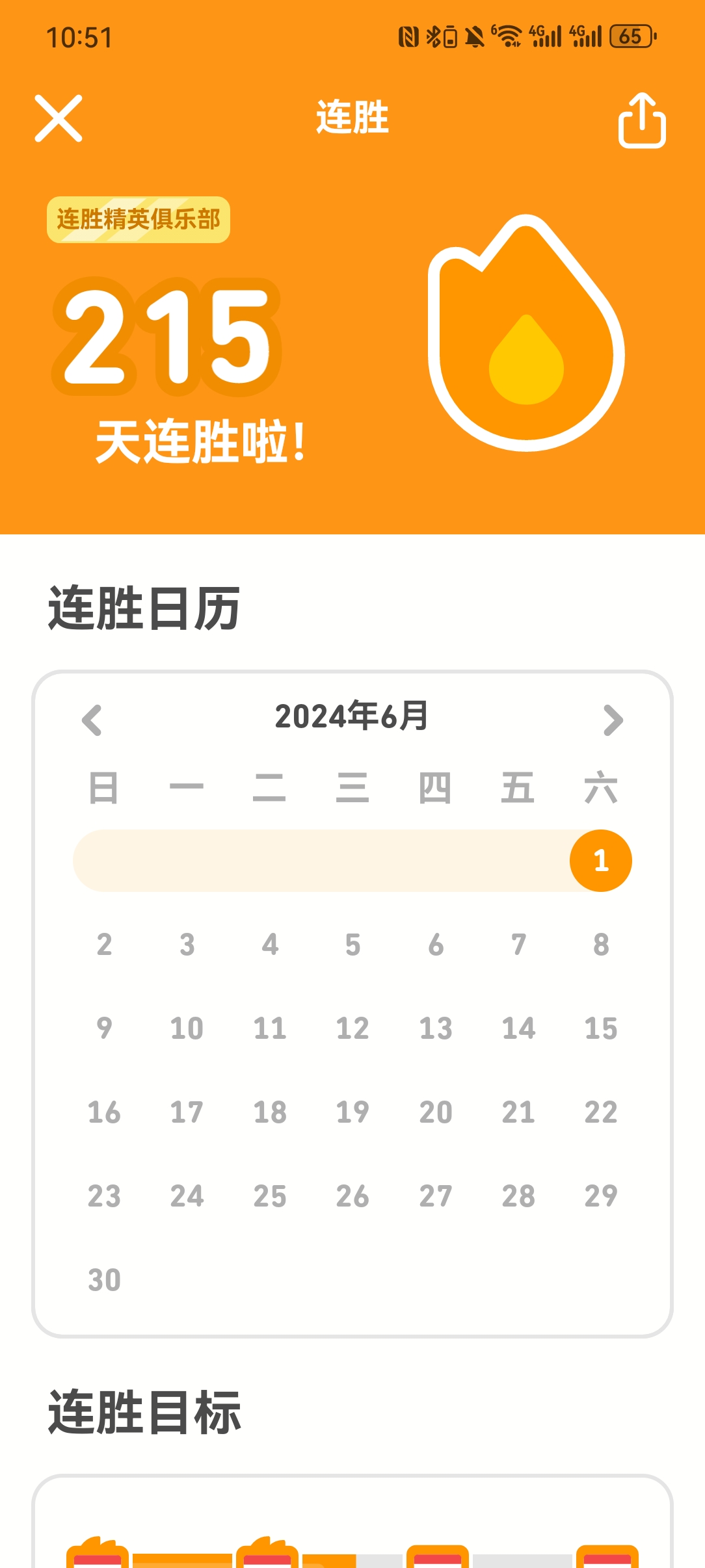Go to the previous calendar month
This screenshot has width=705, height=1568.
pyautogui.click(x=92, y=720)
